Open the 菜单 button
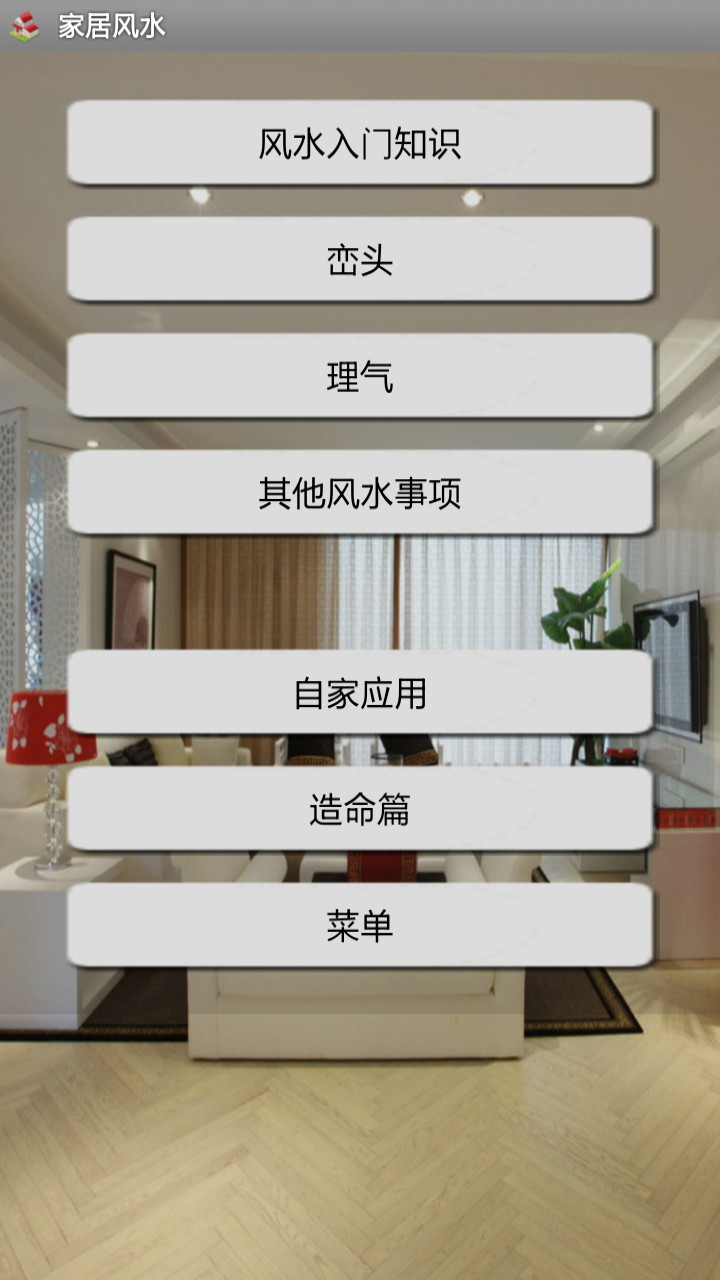Image resolution: width=720 pixels, height=1280 pixels. tap(360, 925)
